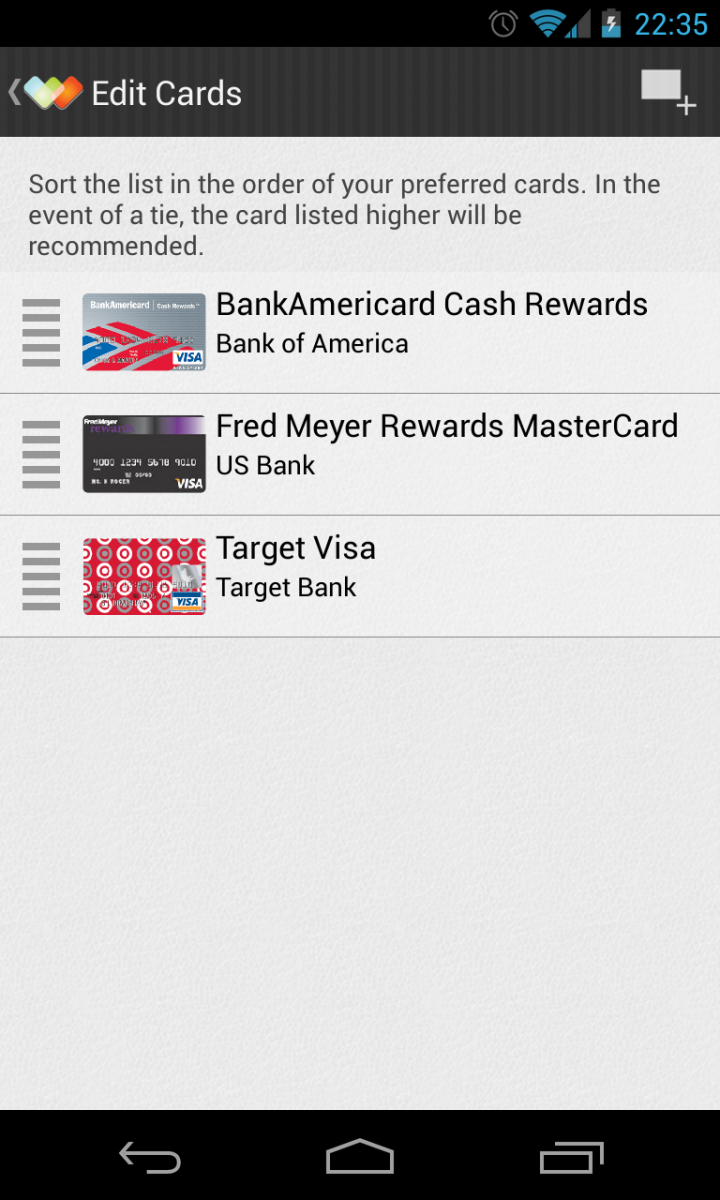The height and width of the screenshot is (1200, 720).
Task: Go back using the app logo
Action: pyautogui.click(x=47, y=93)
